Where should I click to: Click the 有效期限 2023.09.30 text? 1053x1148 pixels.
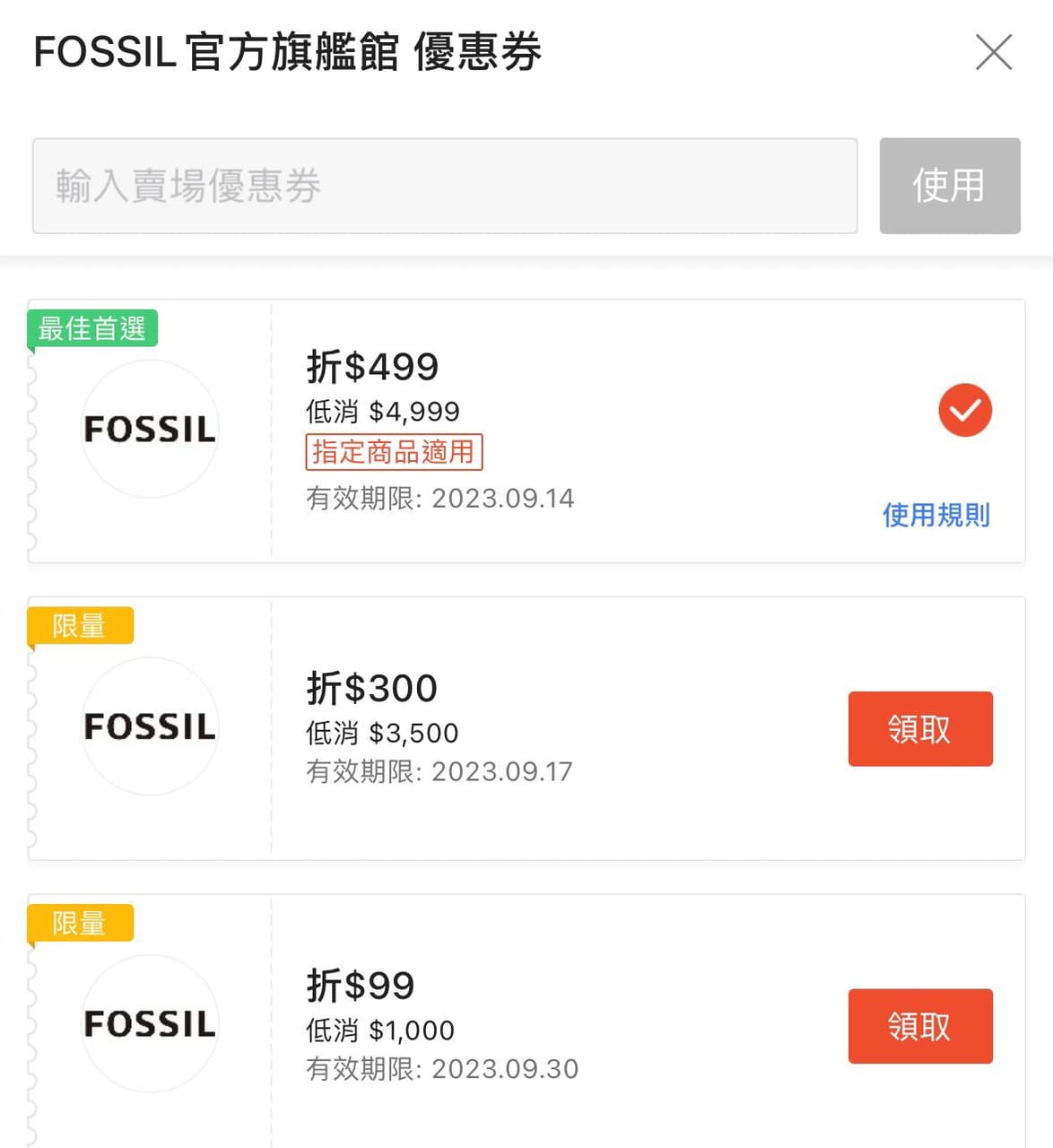443,1068
